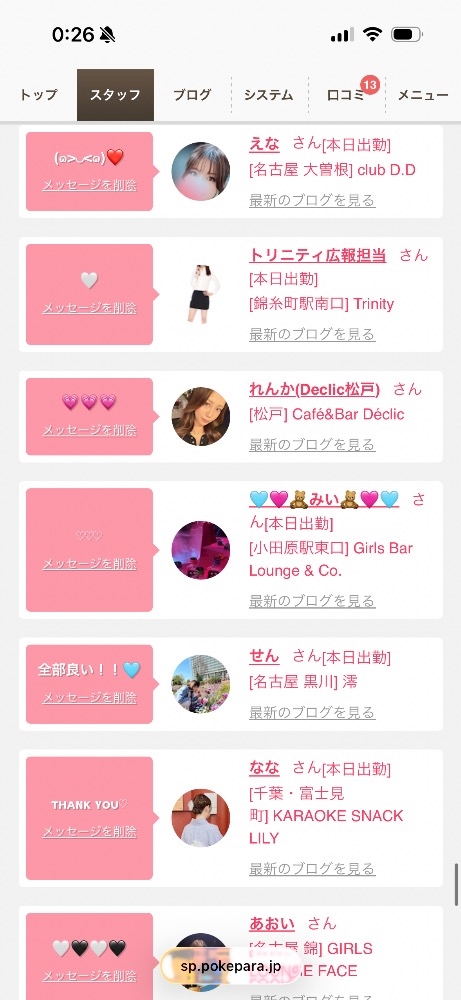This screenshot has width=461, height=1000.
Task: Open the ブログ tab
Action: coord(192,95)
